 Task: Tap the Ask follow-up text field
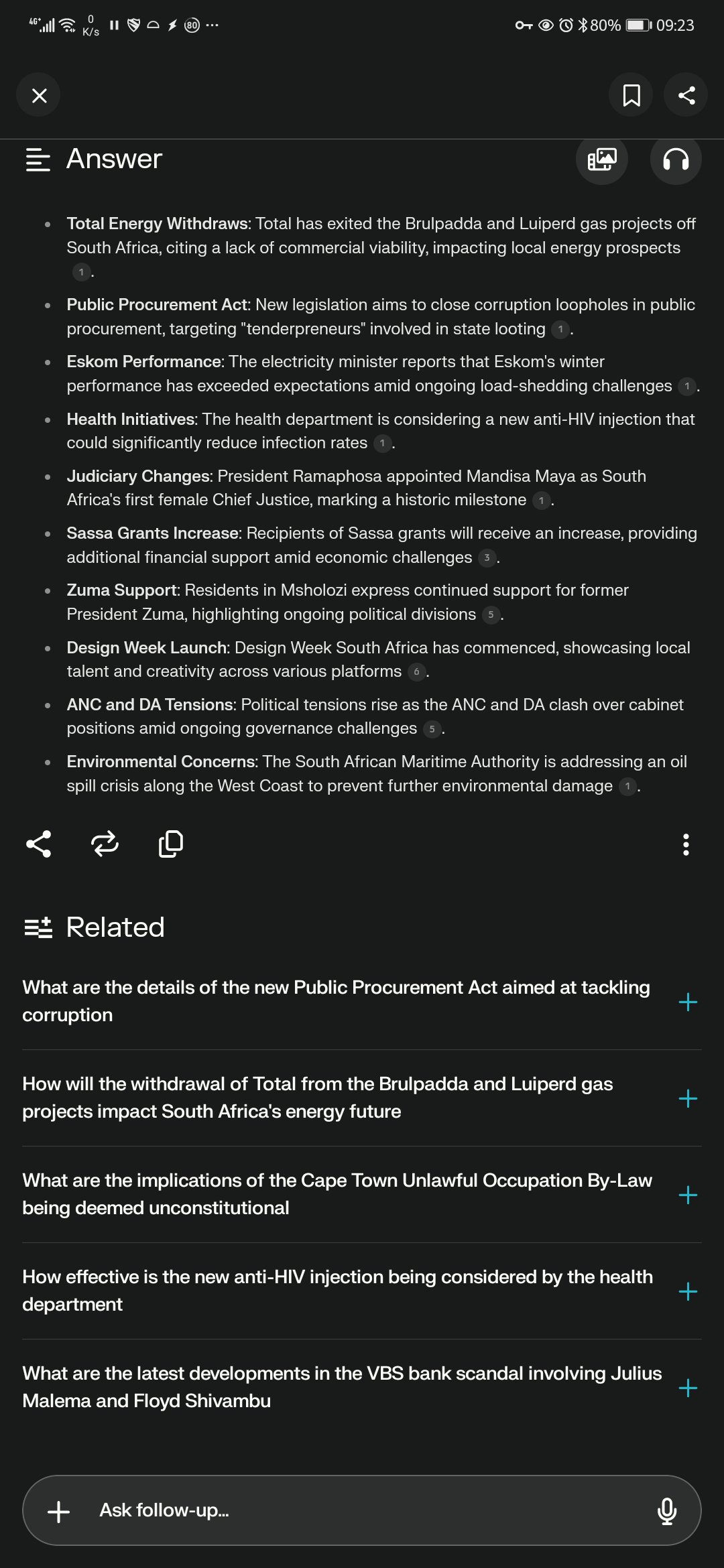tap(362, 1510)
